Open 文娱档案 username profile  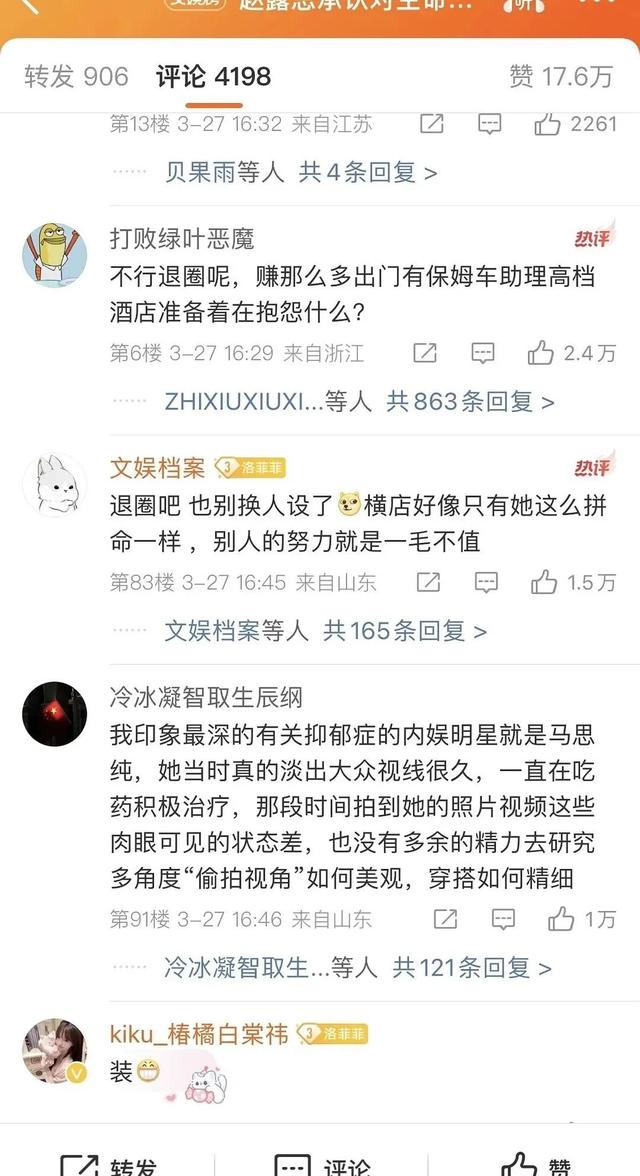point(157,468)
